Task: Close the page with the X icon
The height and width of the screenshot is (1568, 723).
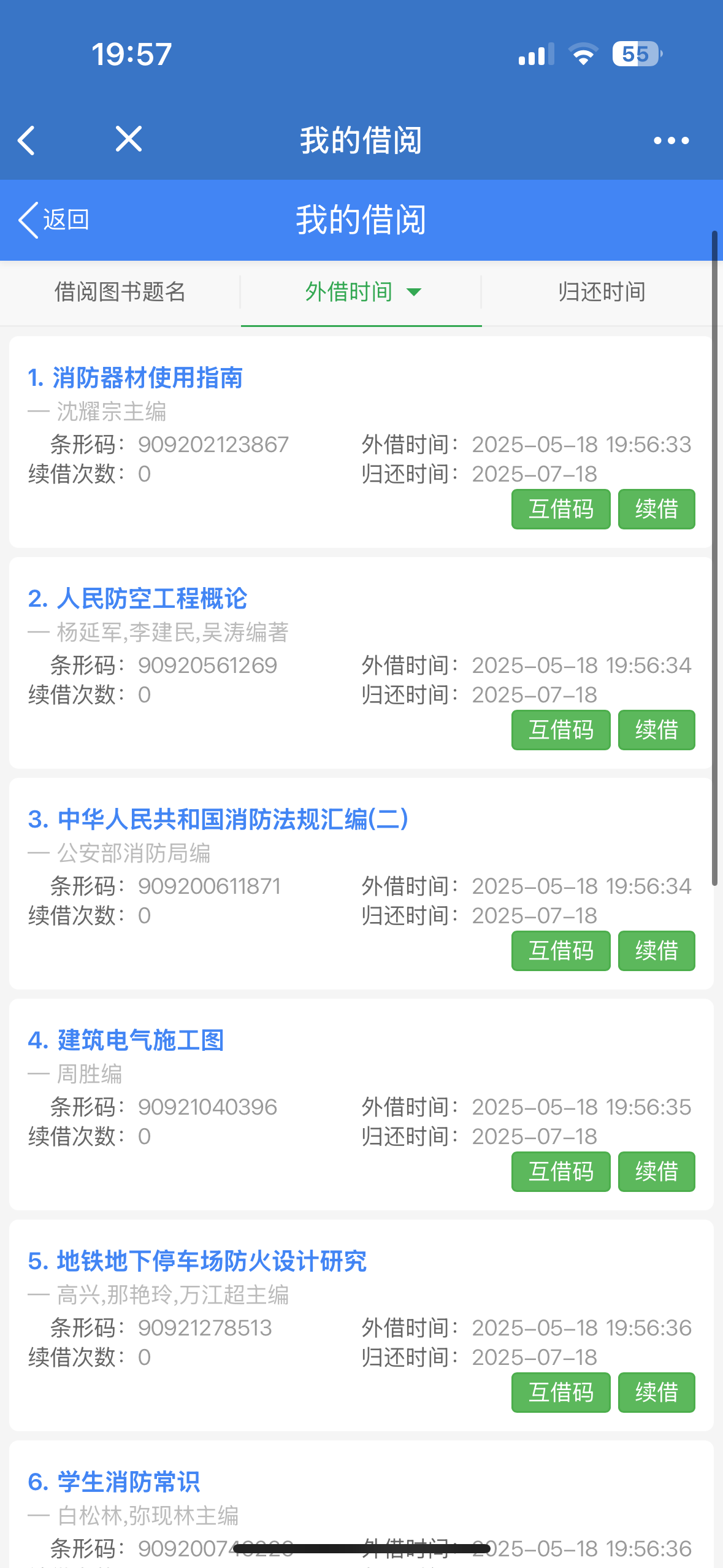Action: coord(129,139)
